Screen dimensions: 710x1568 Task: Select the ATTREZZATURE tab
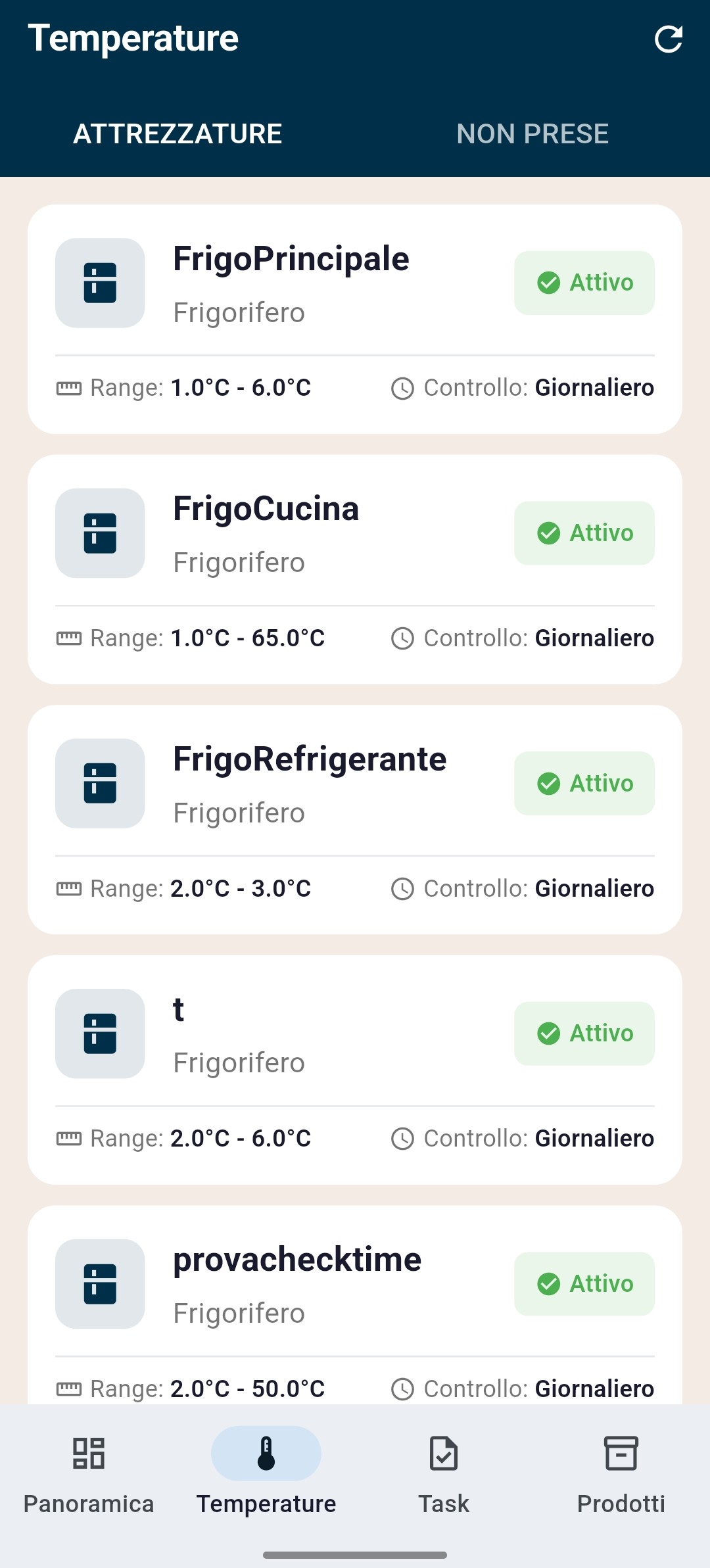click(x=177, y=133)
